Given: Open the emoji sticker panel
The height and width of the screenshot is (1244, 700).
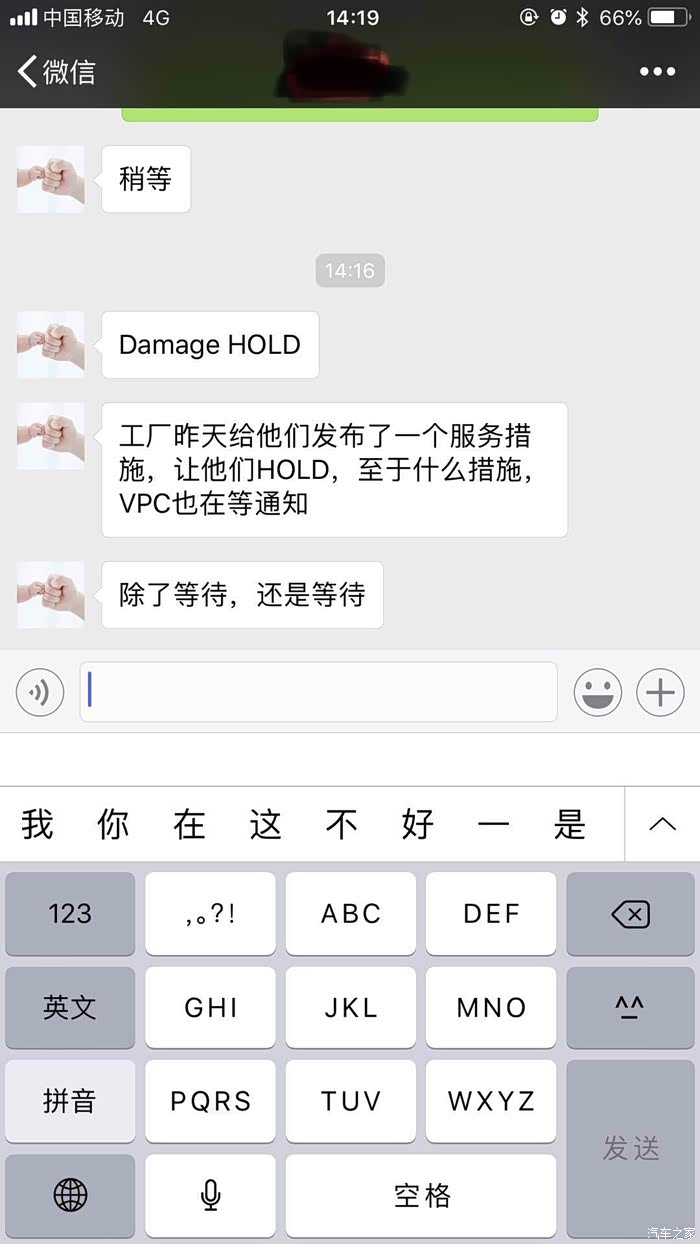Looking at the screenshot, I should click(x=597, y=692).
